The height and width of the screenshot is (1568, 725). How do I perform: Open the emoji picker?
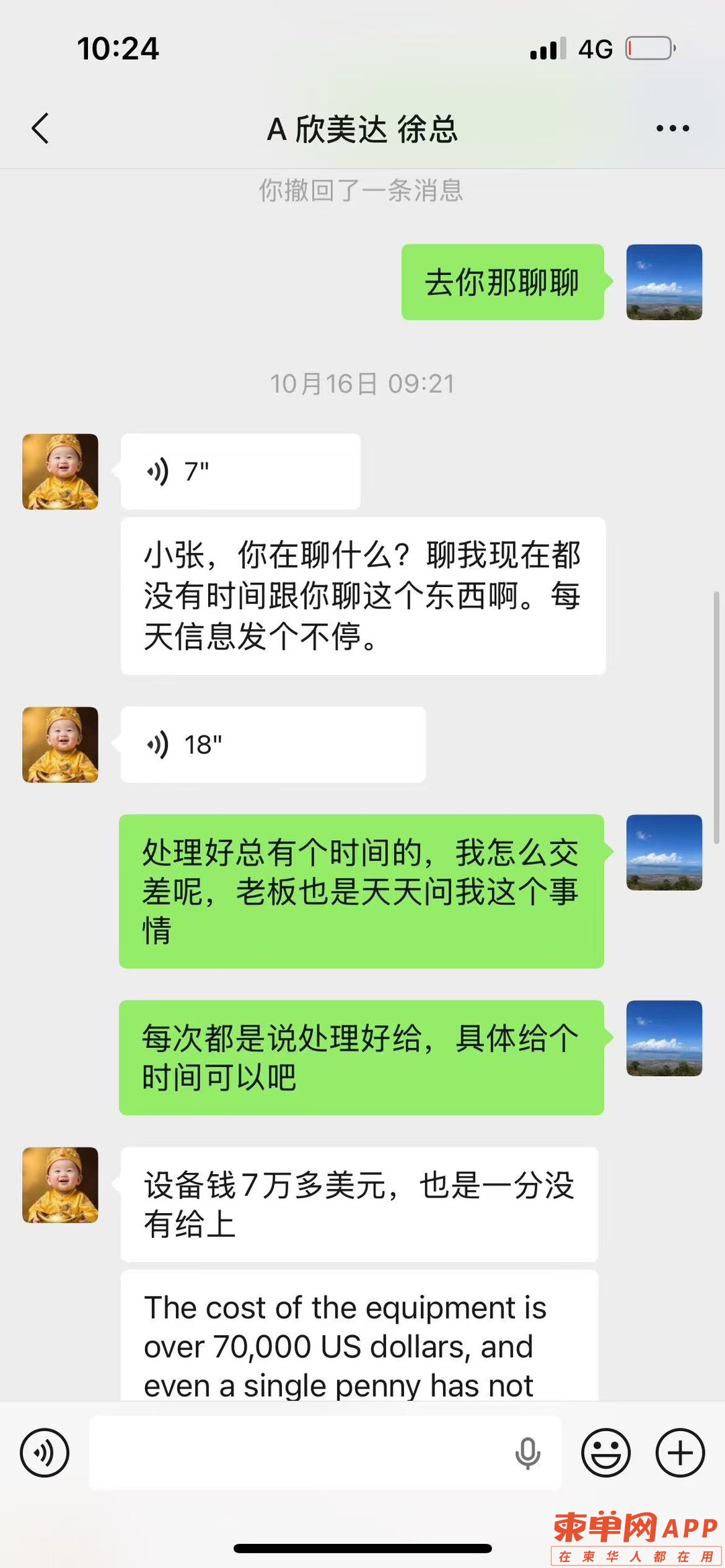[606, 1453]
